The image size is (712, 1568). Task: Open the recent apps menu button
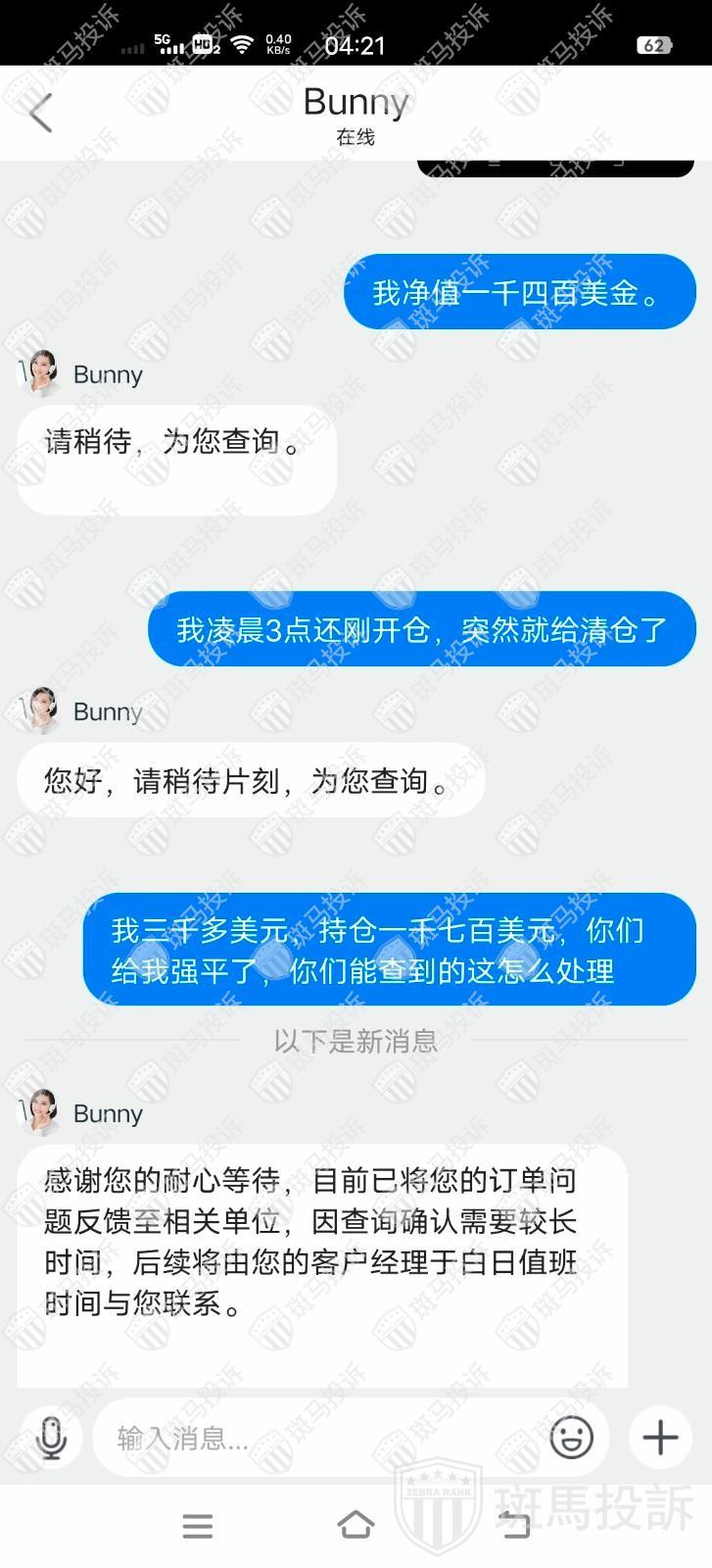click(198, 1525)
